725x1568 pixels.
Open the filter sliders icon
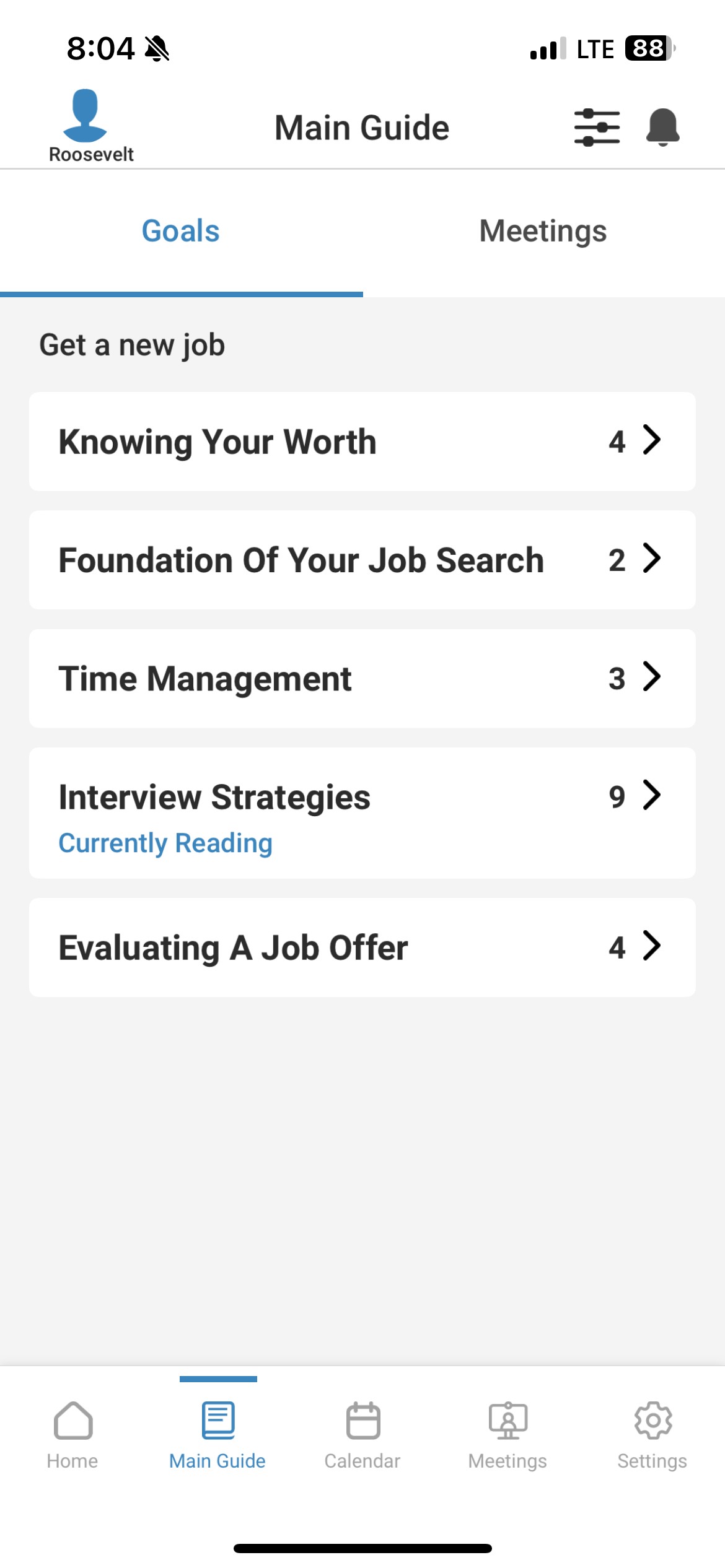[597, 128]
